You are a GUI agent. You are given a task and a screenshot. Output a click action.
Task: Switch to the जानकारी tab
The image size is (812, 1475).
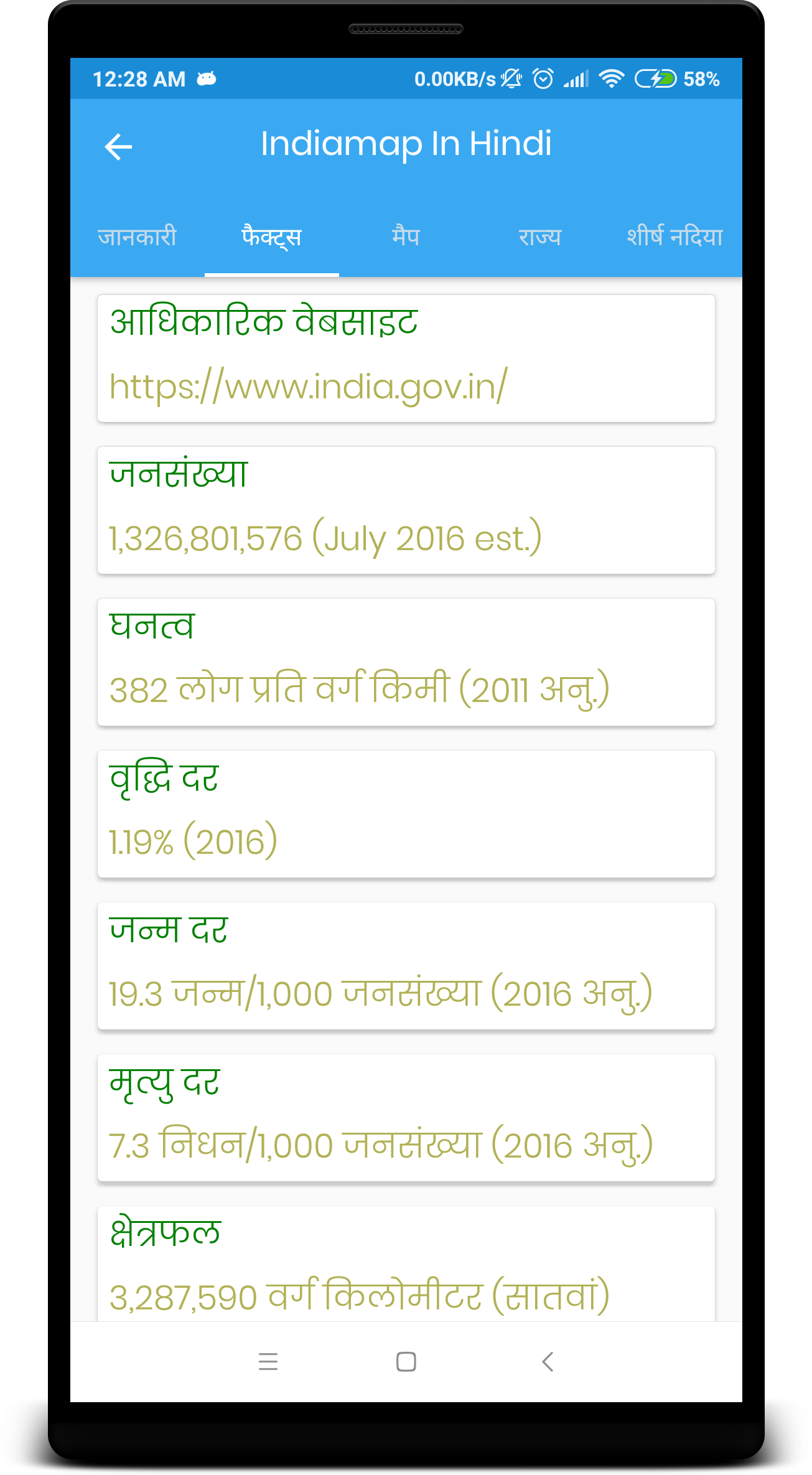point(138,237)
